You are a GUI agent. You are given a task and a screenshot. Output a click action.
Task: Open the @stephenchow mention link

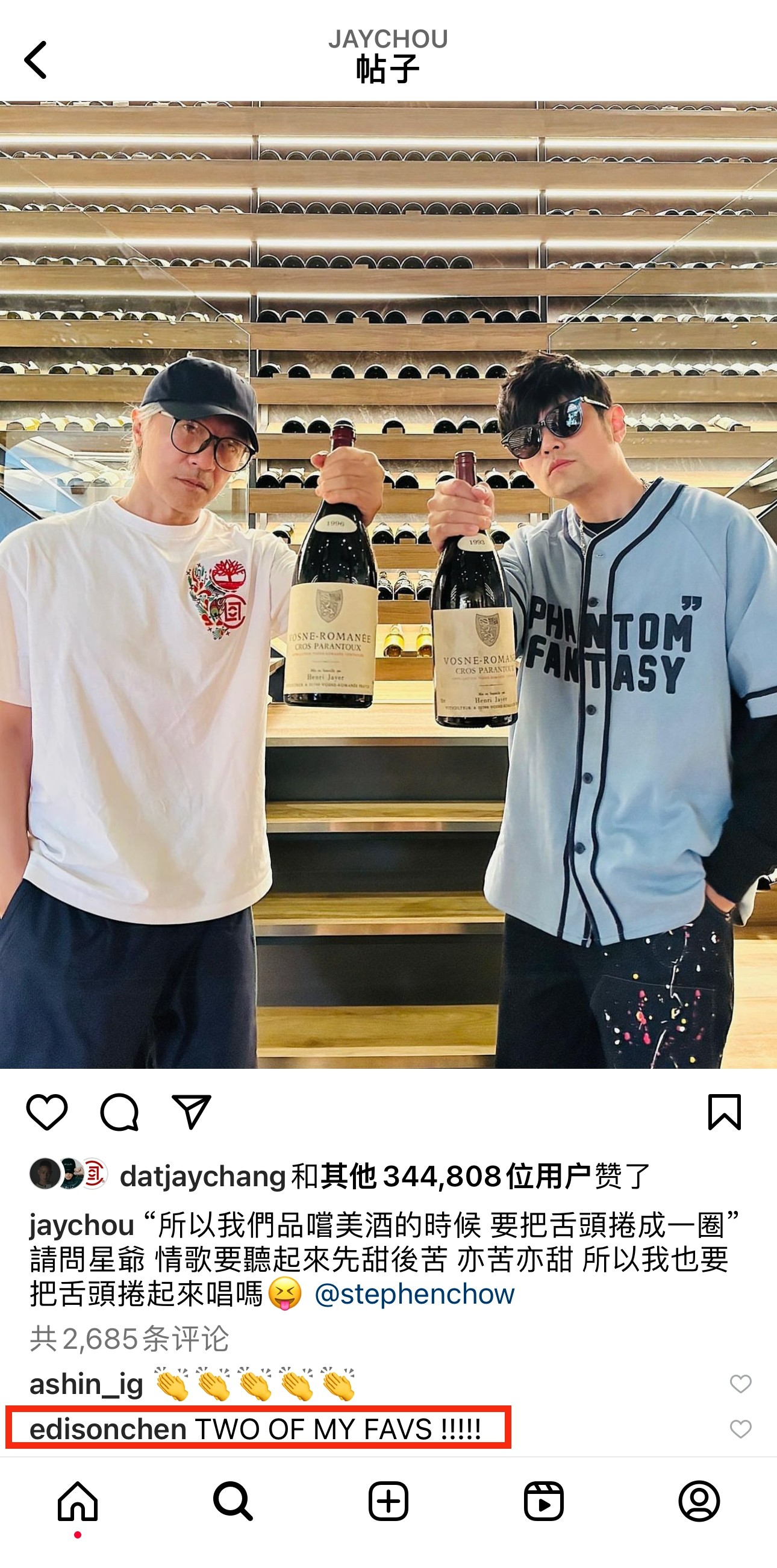(x=414, y=1293)
